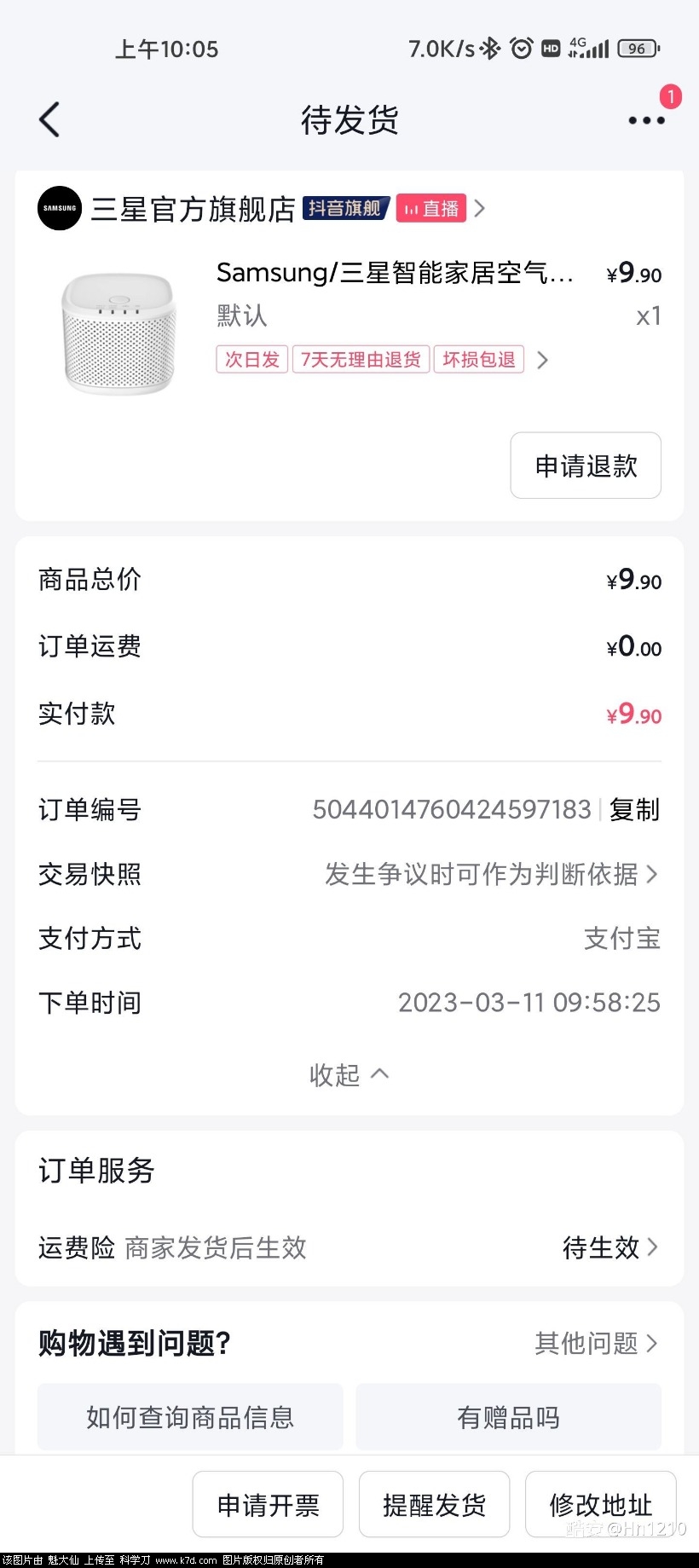The image size is (699, 1568).
Task: Copy the order number with 复制
Action: (634, 809)
